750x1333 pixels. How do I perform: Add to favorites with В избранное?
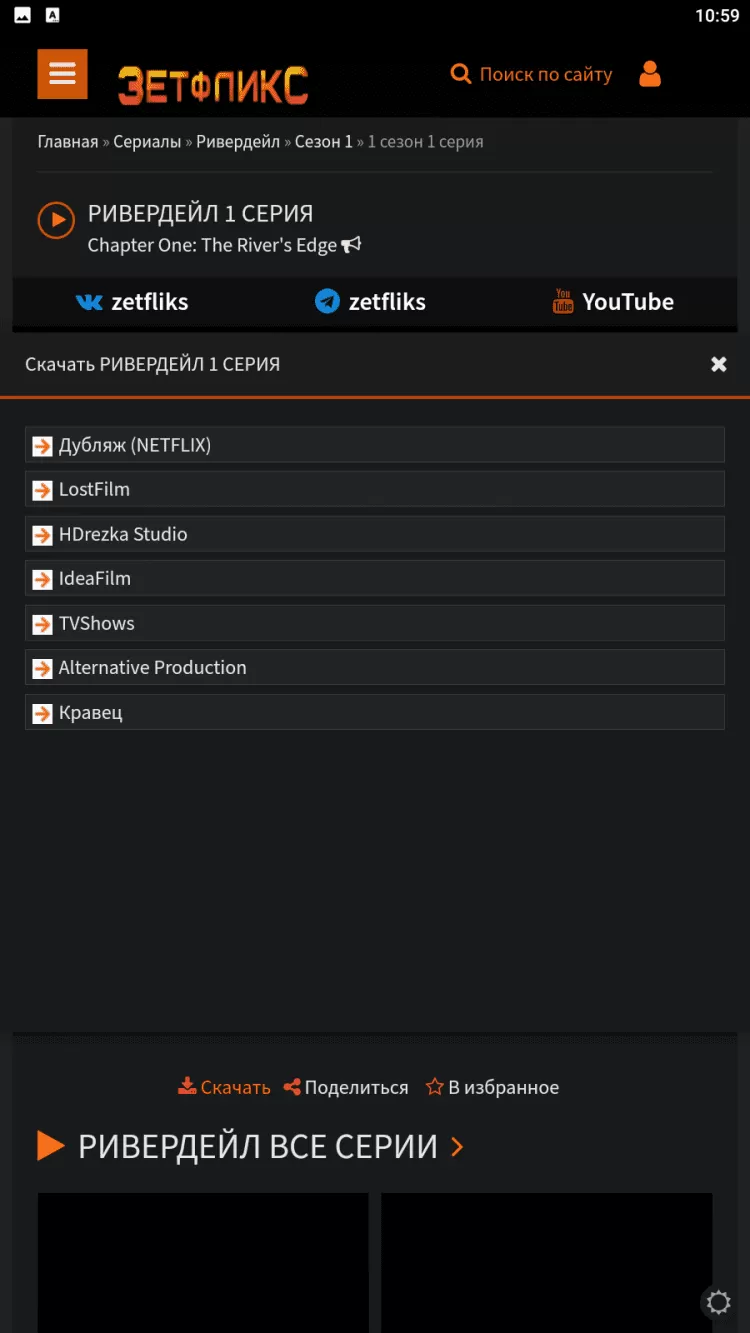point(492,1087)
